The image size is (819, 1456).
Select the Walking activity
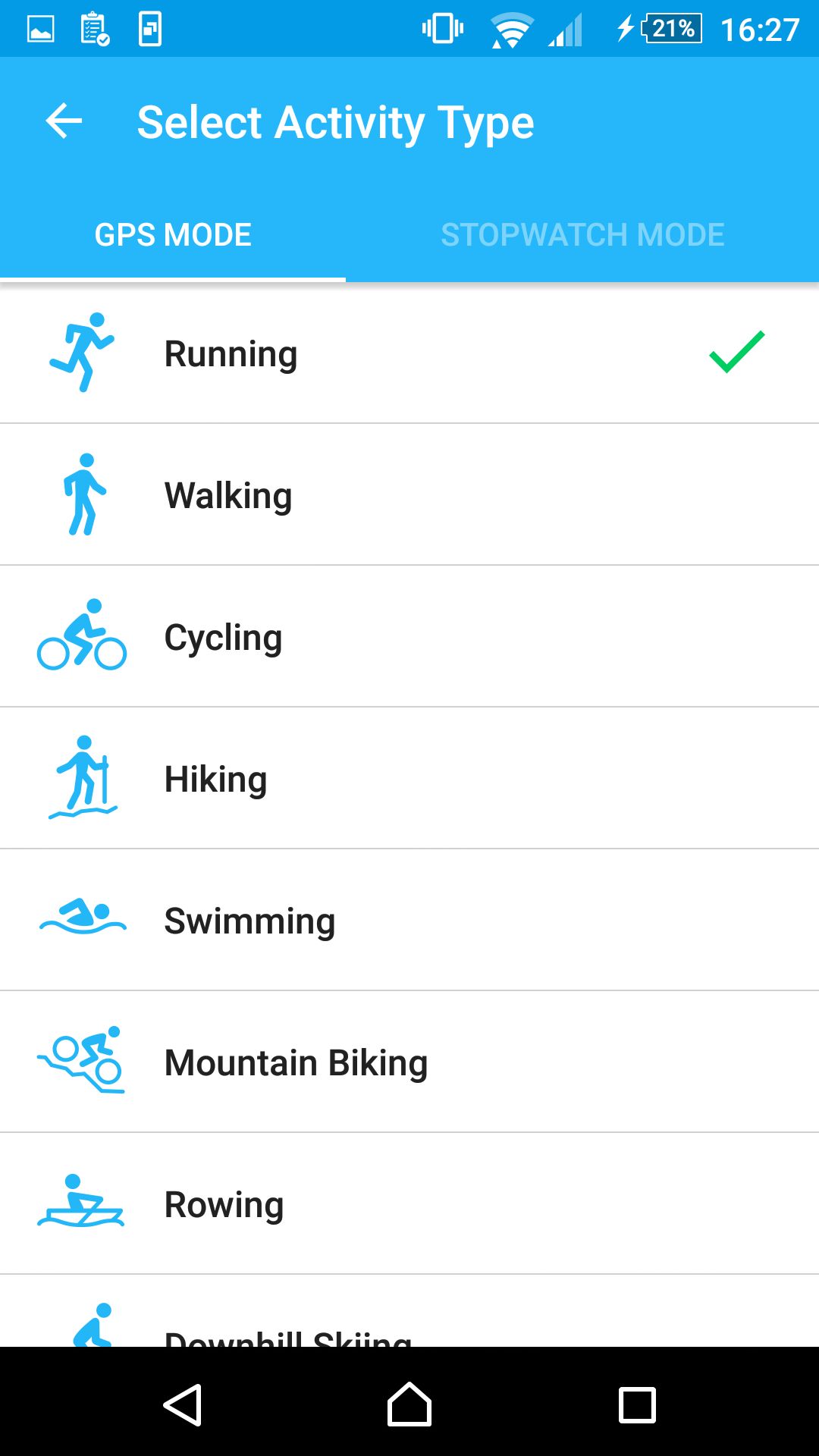pos(409,494)
